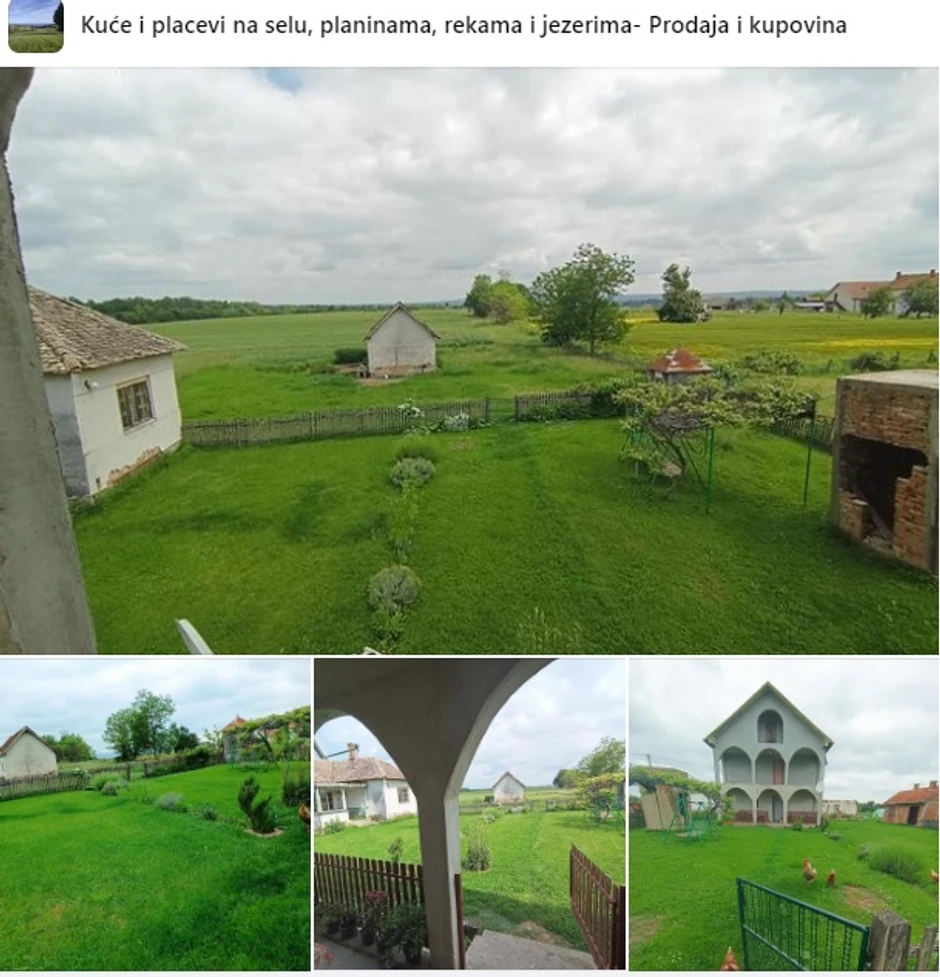Open the photo taken through the porch arch

[470, 814]
